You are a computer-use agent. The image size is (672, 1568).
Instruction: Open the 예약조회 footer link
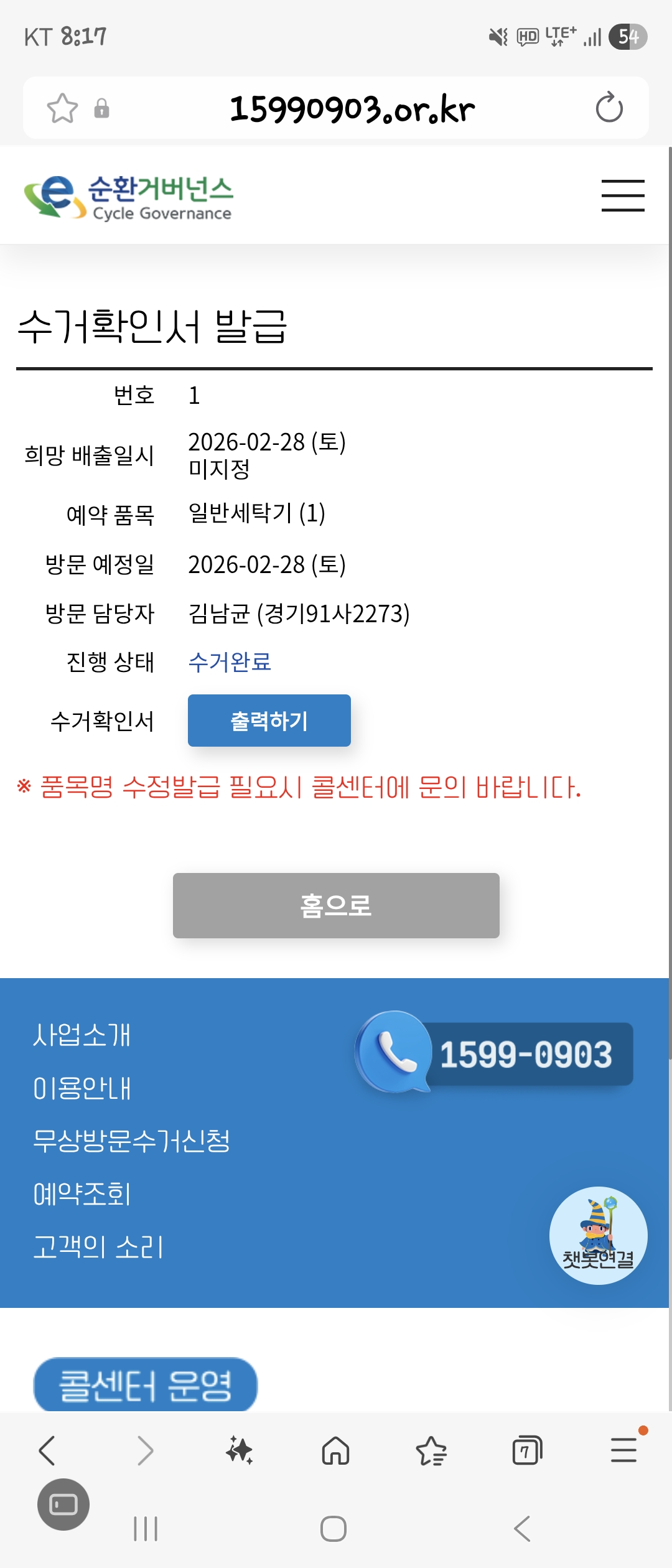pos(82,1194)
